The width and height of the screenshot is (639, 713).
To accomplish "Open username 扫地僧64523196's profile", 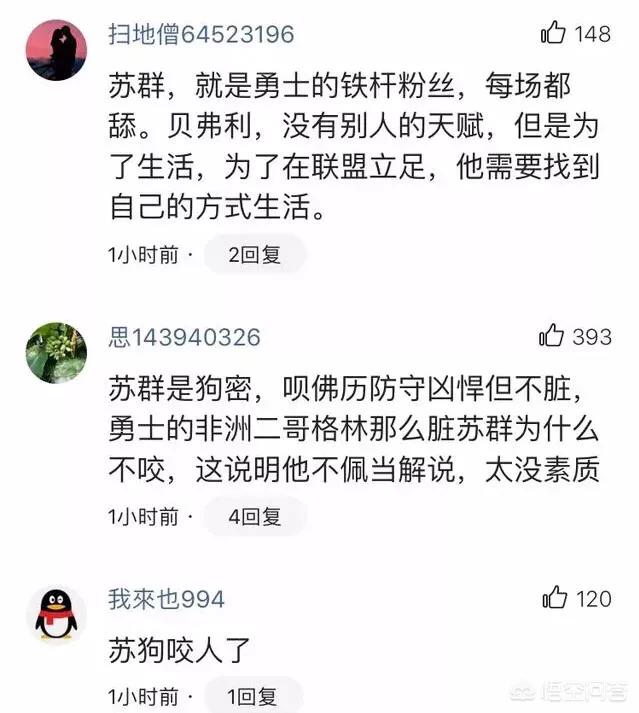I will pyautogui.click(x=201, y=35).
